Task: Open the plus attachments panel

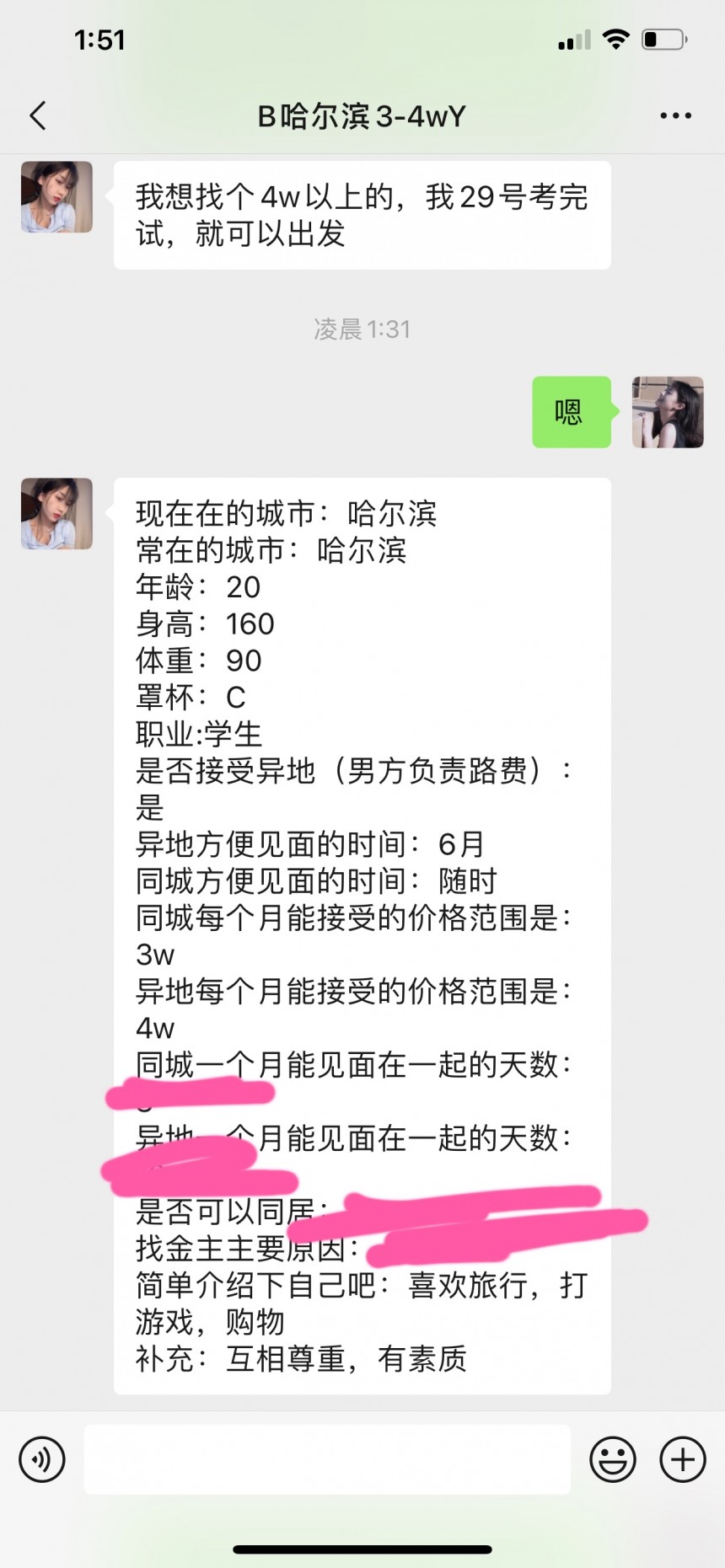Action: pos(682,1459)
